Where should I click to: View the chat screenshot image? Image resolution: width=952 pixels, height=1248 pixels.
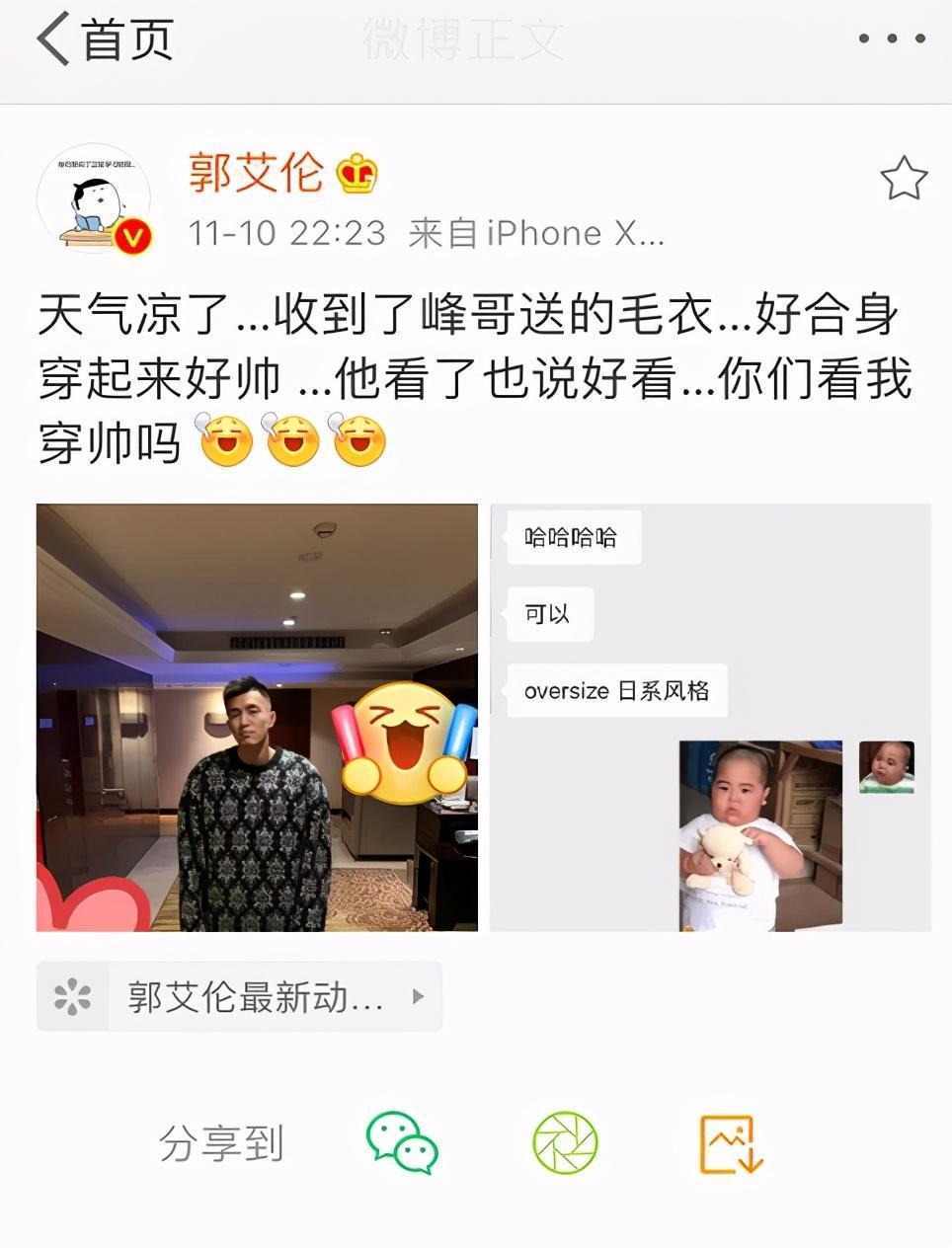coord(710,718)
